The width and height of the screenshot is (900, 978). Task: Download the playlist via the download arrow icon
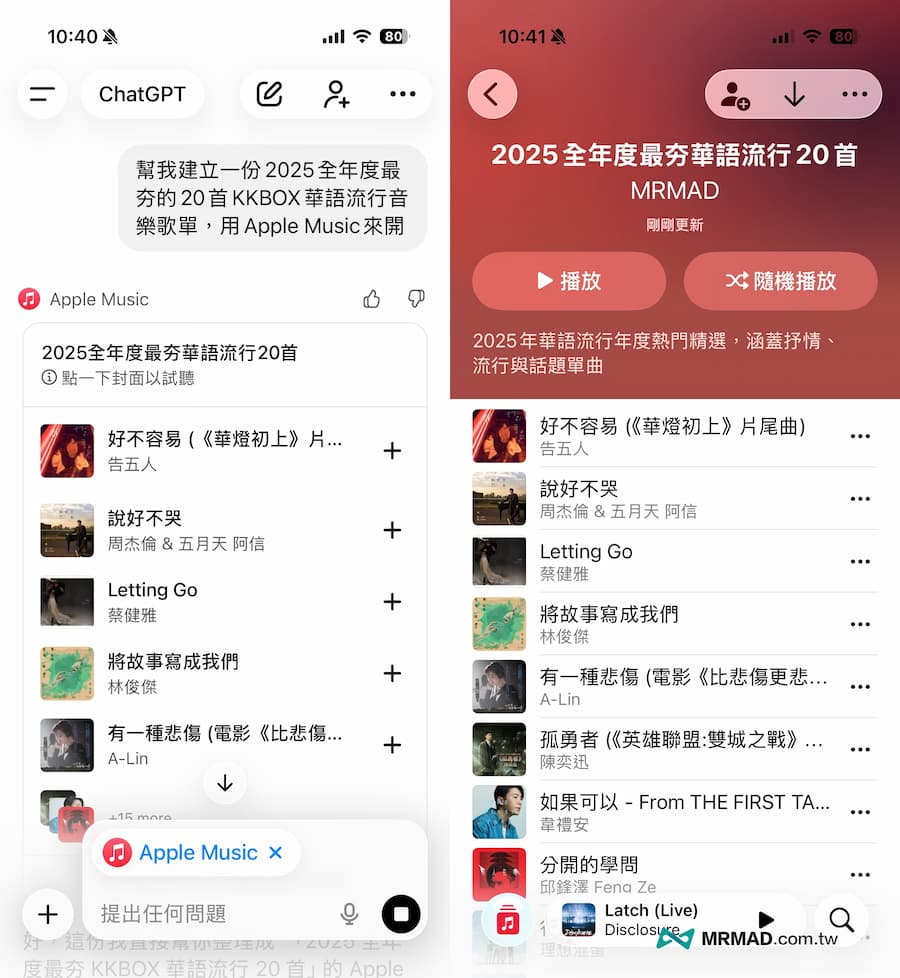[x=794, y=94]
